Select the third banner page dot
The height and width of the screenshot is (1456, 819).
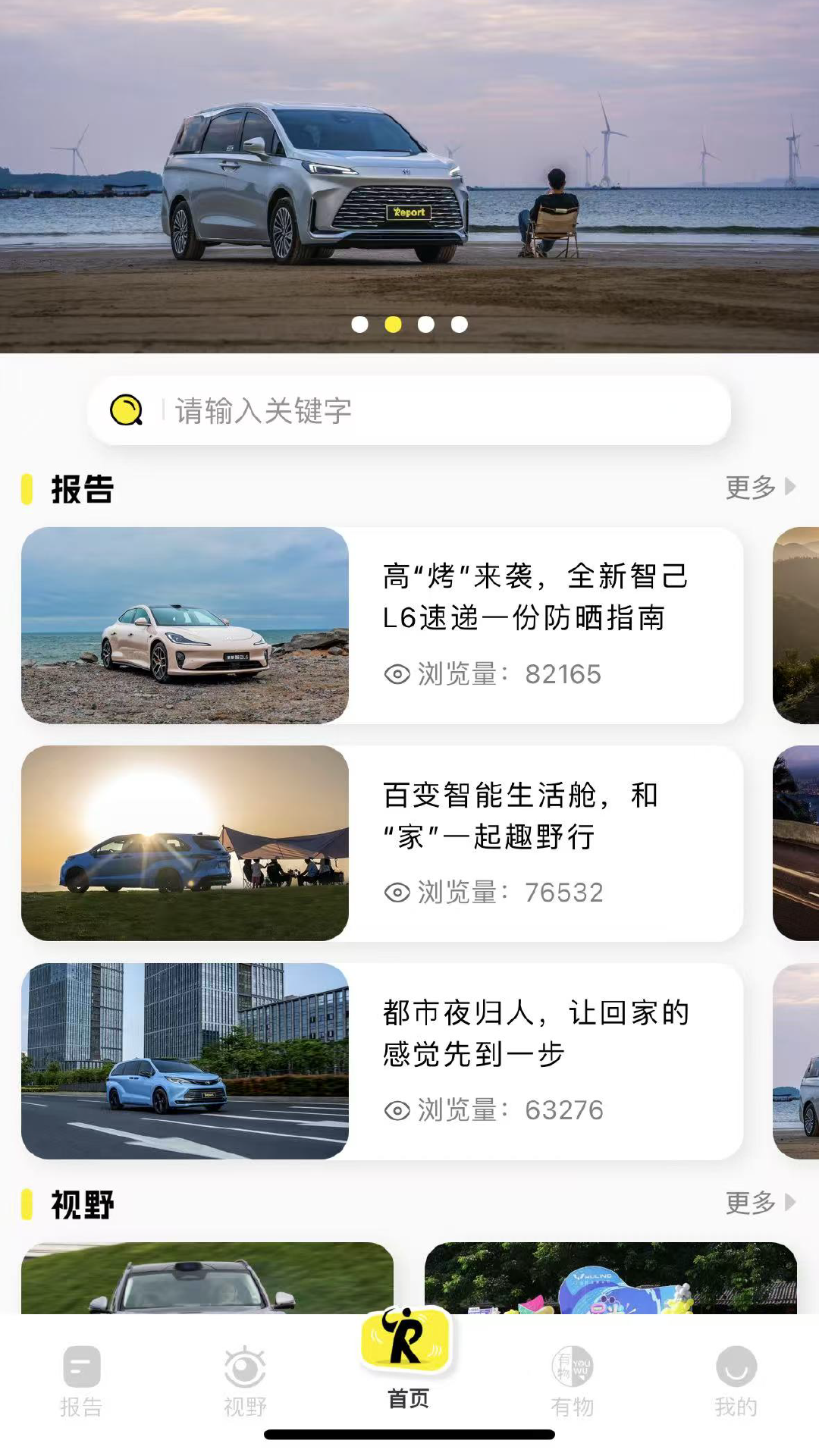[x=426, y=325]
